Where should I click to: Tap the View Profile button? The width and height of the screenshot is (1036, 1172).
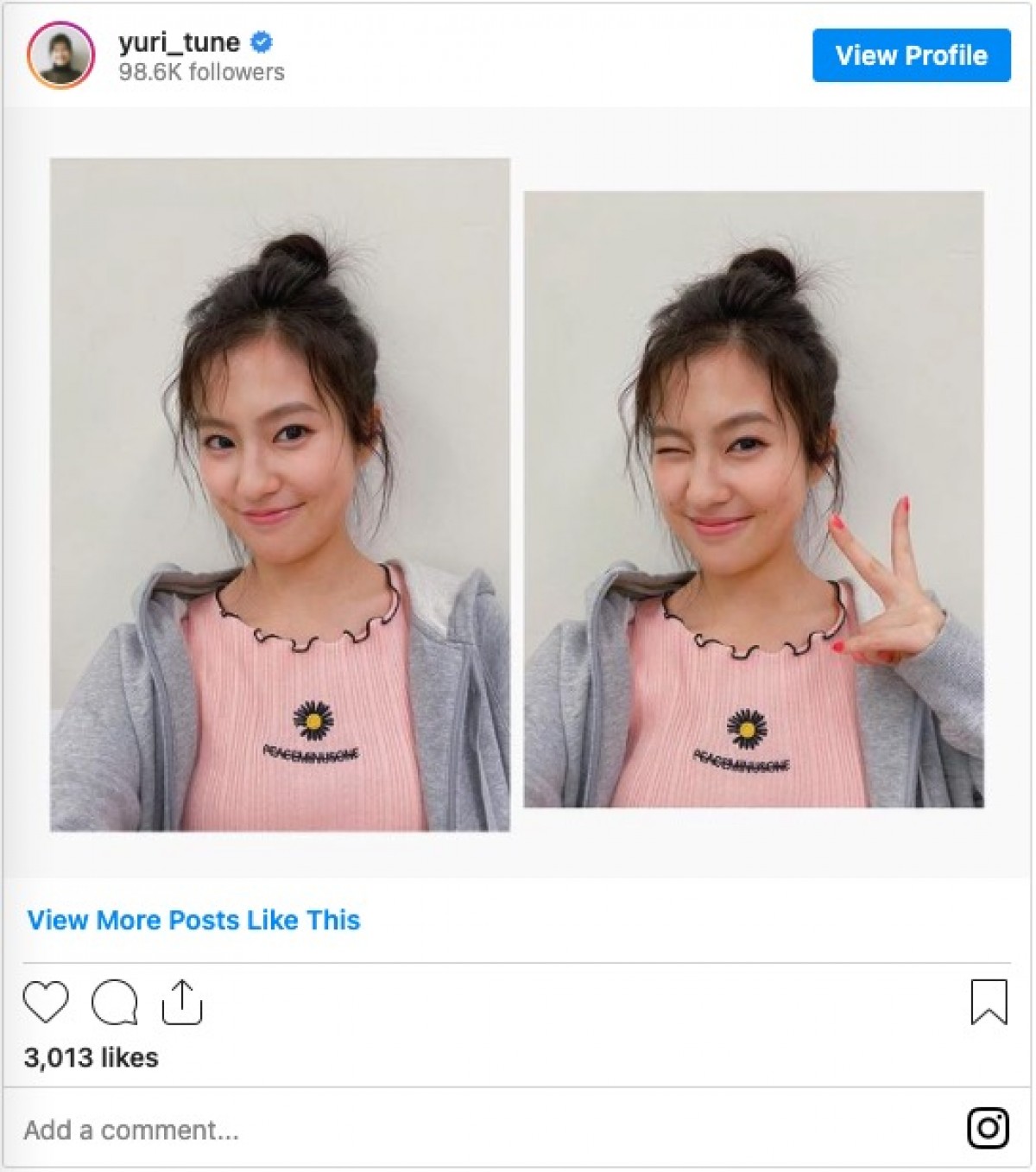pyautogui.click(x=911, y=56)
